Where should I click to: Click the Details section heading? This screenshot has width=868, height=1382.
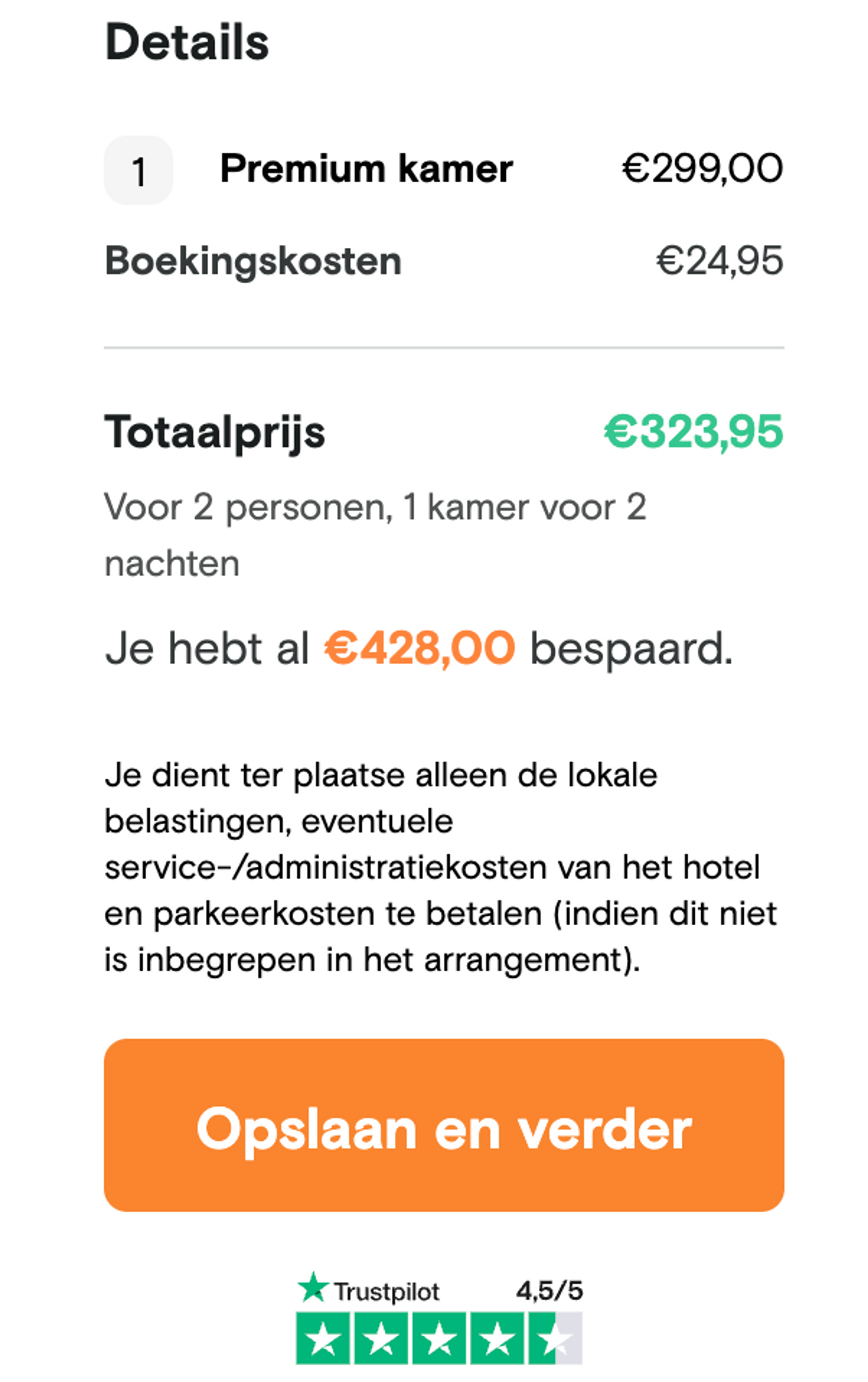click(188, 39)
